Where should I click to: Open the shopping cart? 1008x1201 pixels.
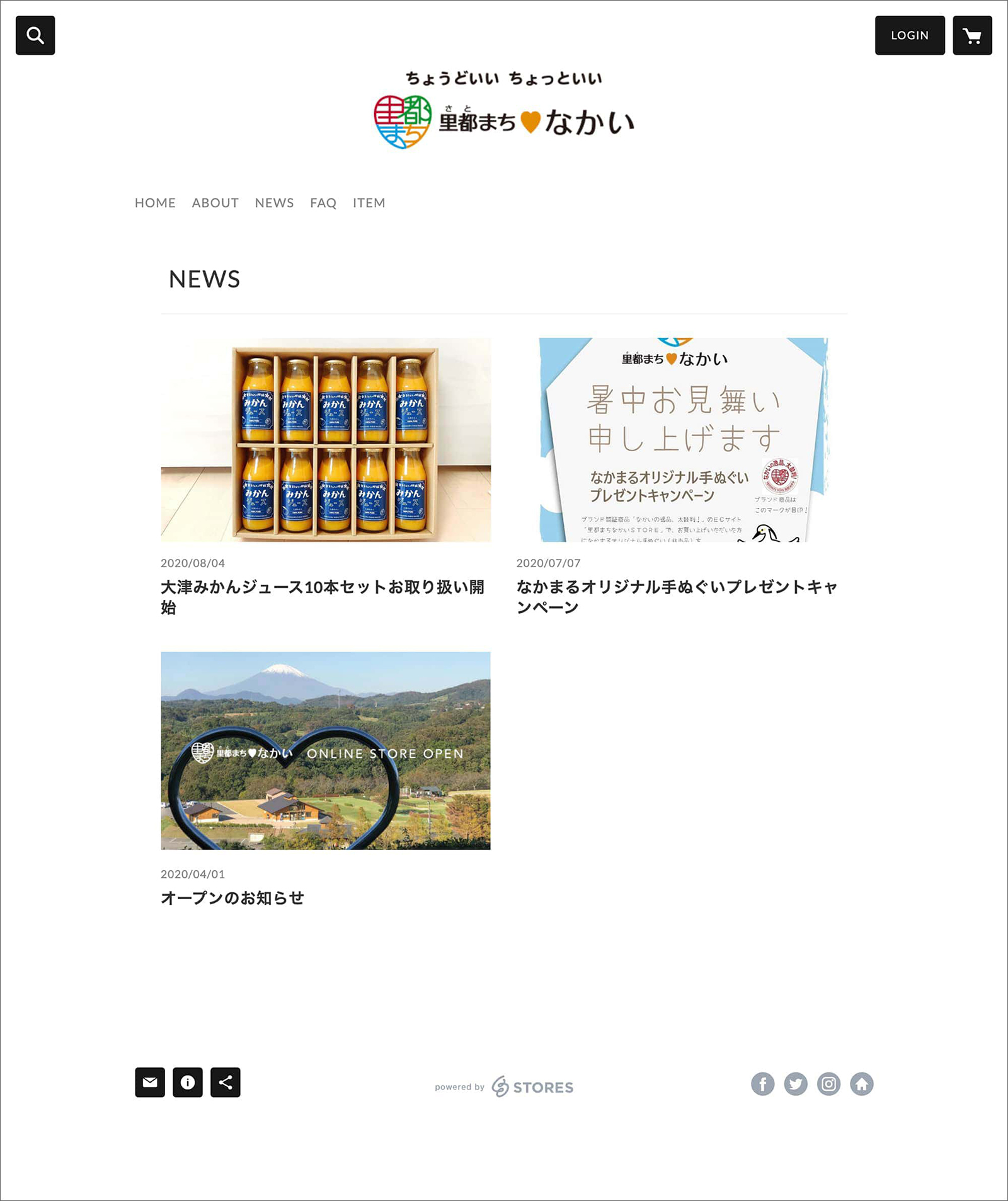[971, 35]
